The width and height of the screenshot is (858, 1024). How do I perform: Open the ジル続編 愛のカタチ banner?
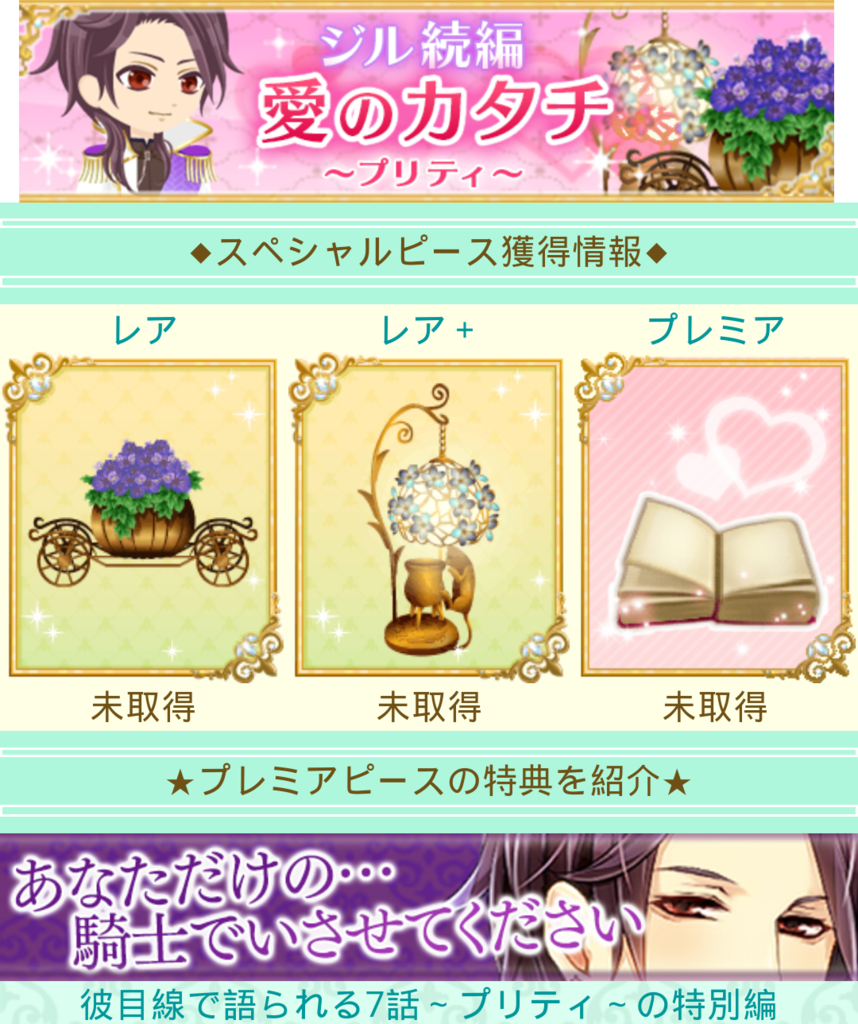[x=427, y=100]
